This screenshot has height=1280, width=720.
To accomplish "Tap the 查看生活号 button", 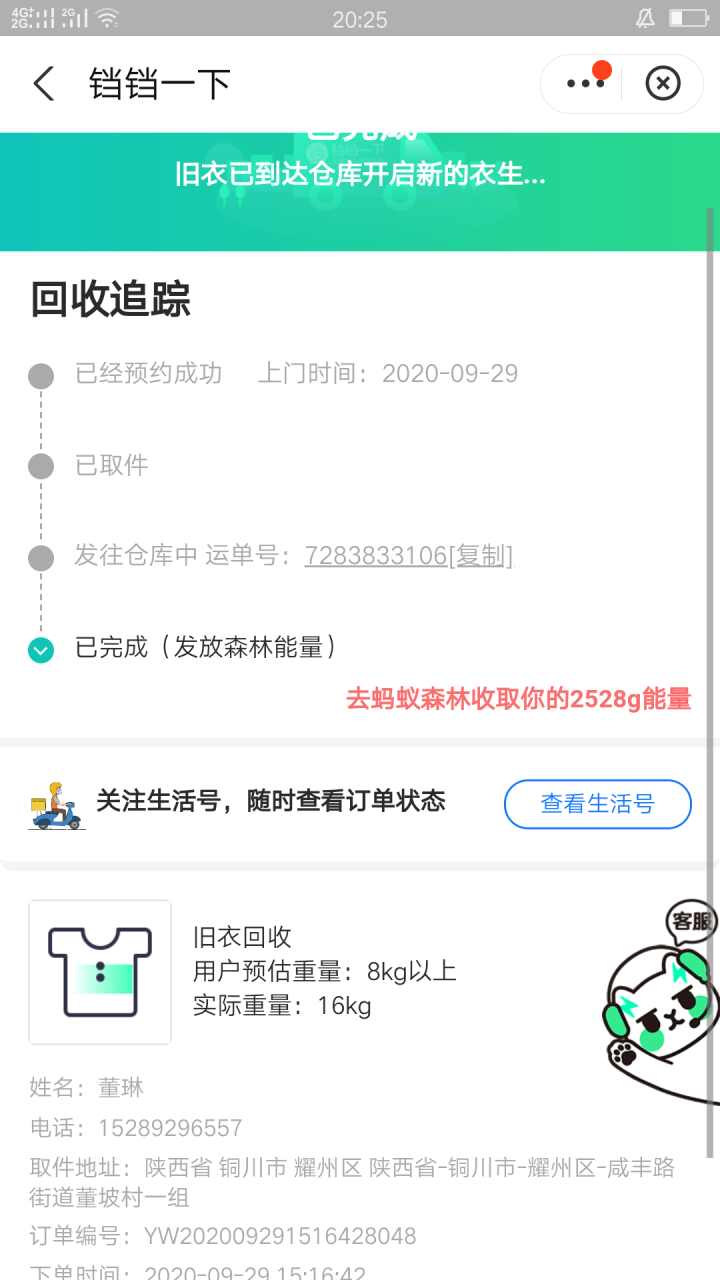I will [597, 804].
